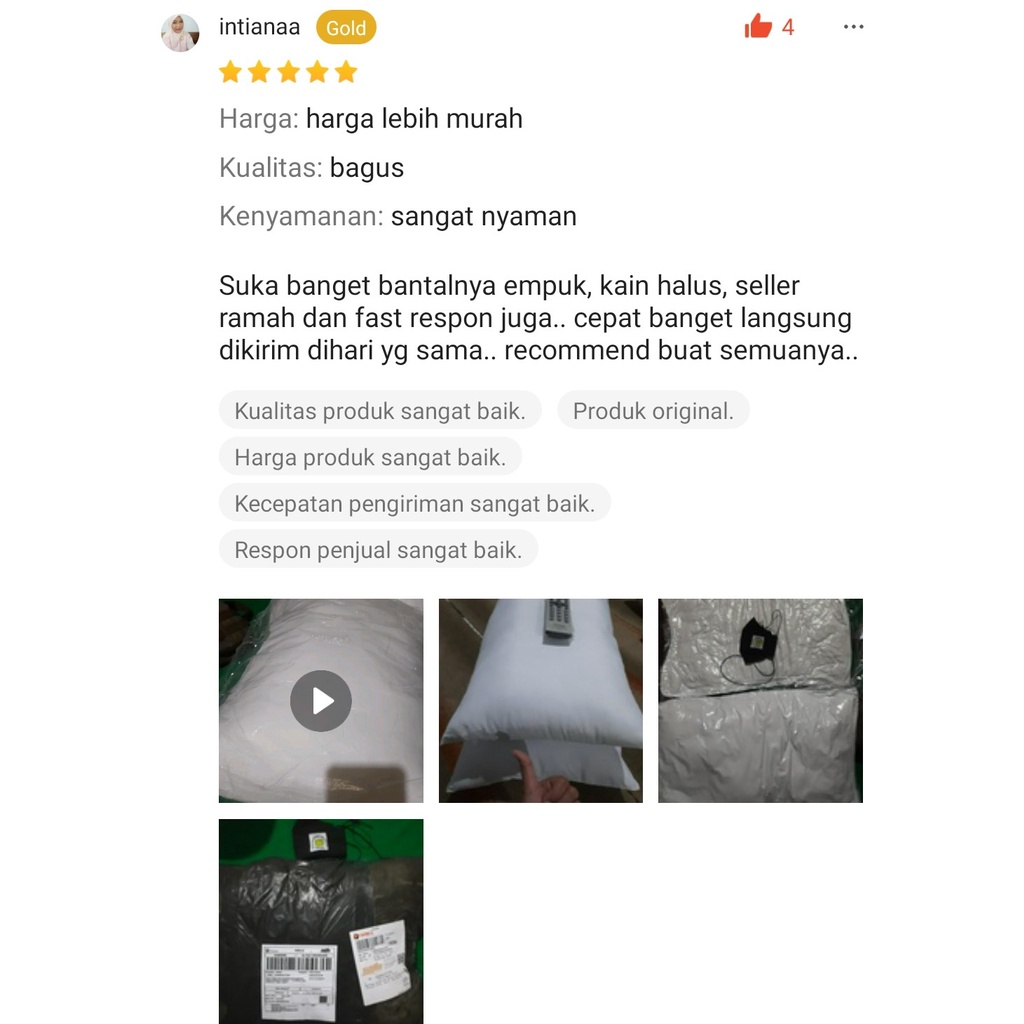Play the review video of the pillow
This screenshot has width=1024, height=1024.
click(x=321, y=701)
